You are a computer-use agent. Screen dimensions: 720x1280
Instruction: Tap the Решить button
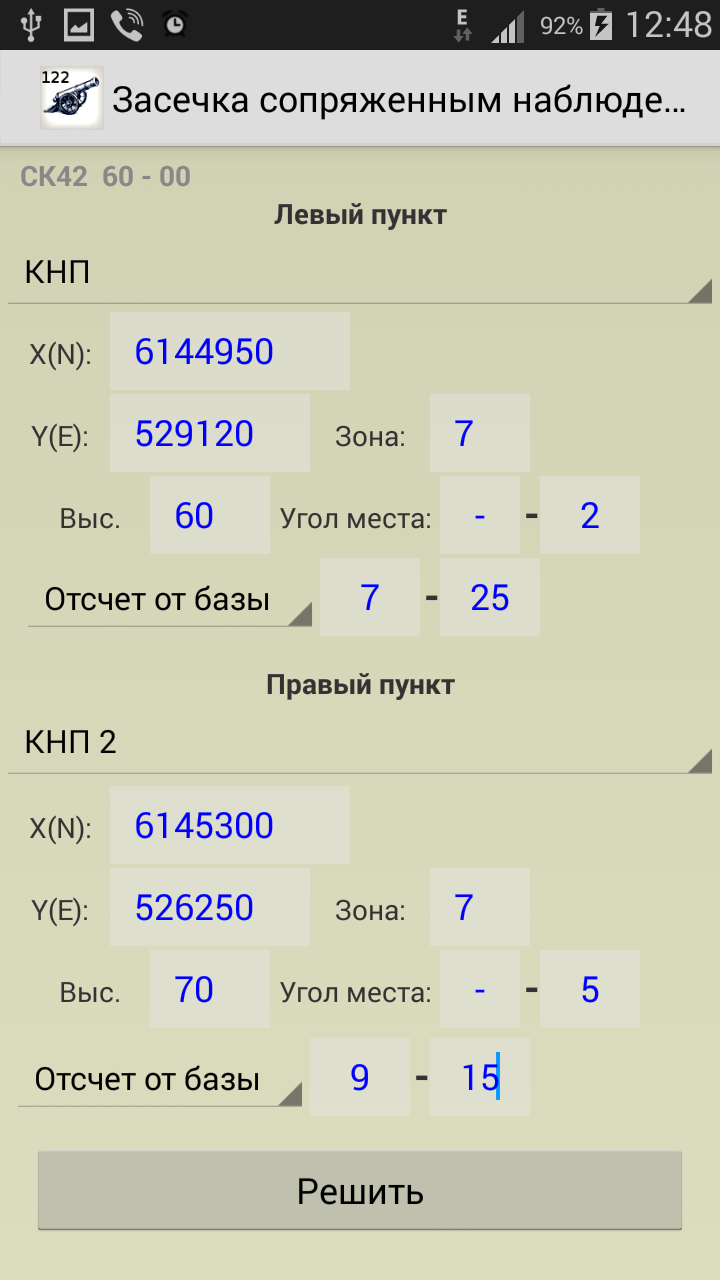coord(360,1191)
